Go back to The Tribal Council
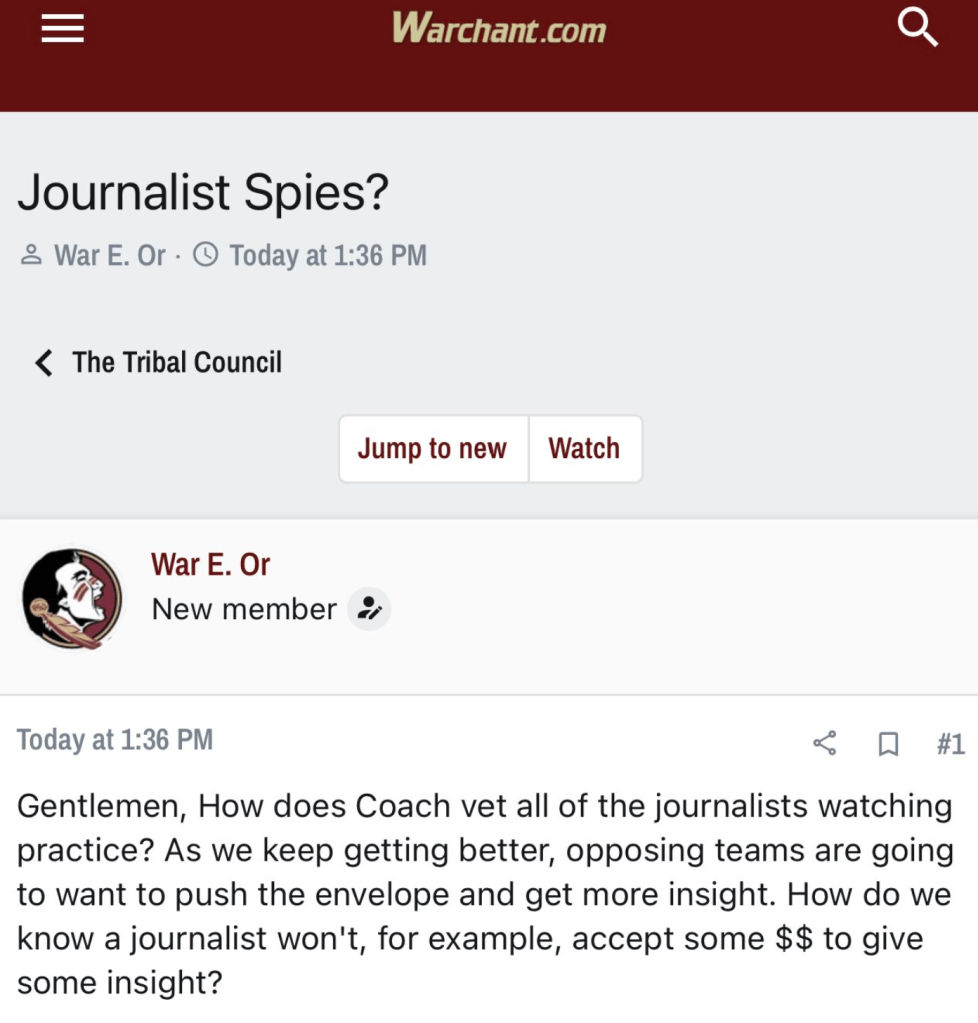 coord(160,362)
